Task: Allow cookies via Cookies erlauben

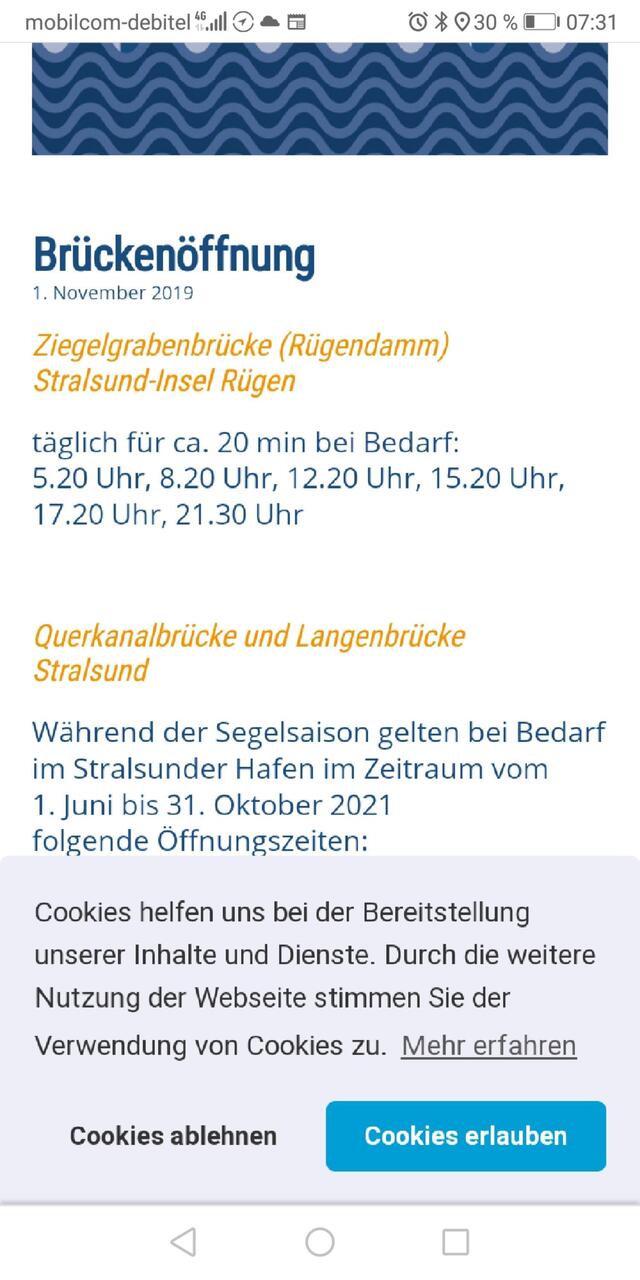Action: tap(466, 1136)
